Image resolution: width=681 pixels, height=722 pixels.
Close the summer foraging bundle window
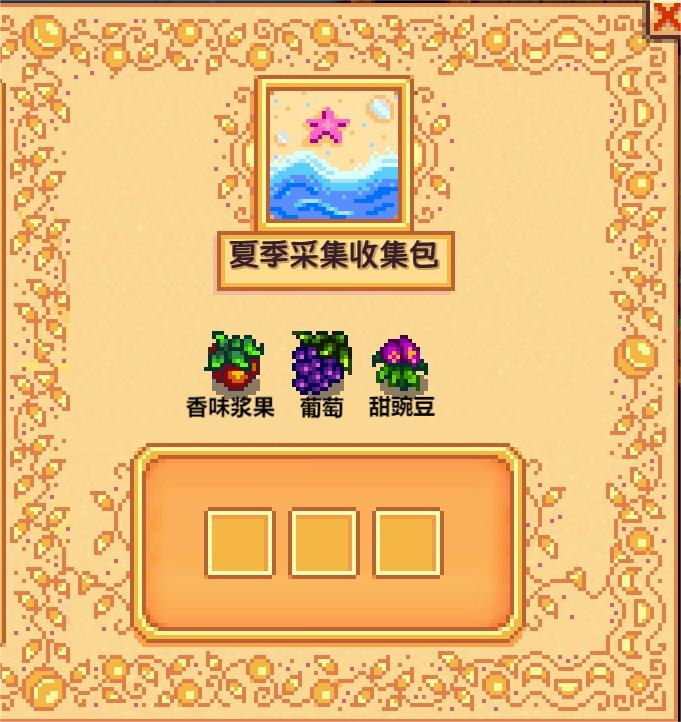coord(667,17)
